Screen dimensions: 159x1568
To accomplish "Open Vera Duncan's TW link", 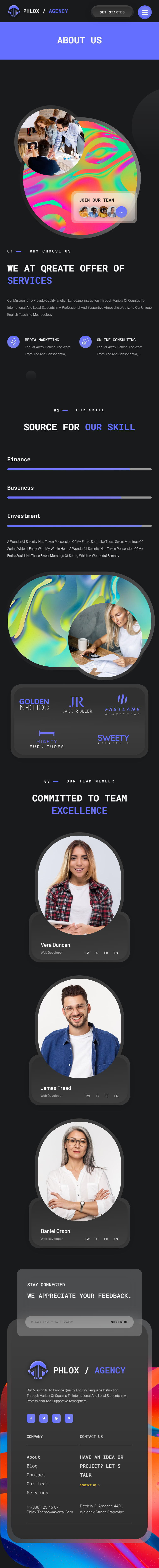I will coord(87,953).
